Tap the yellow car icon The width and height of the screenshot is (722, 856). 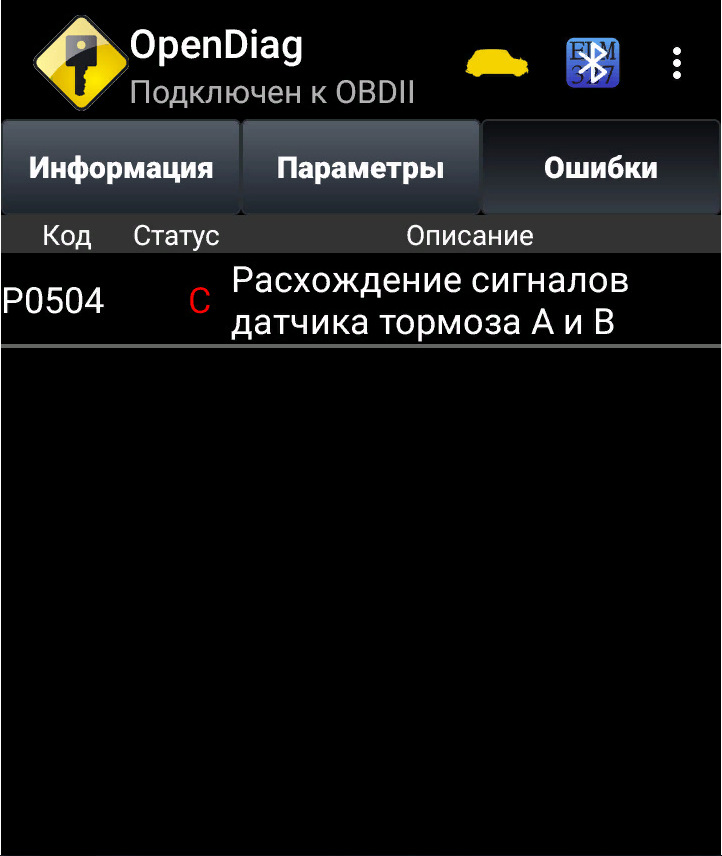tap(498, 63)
